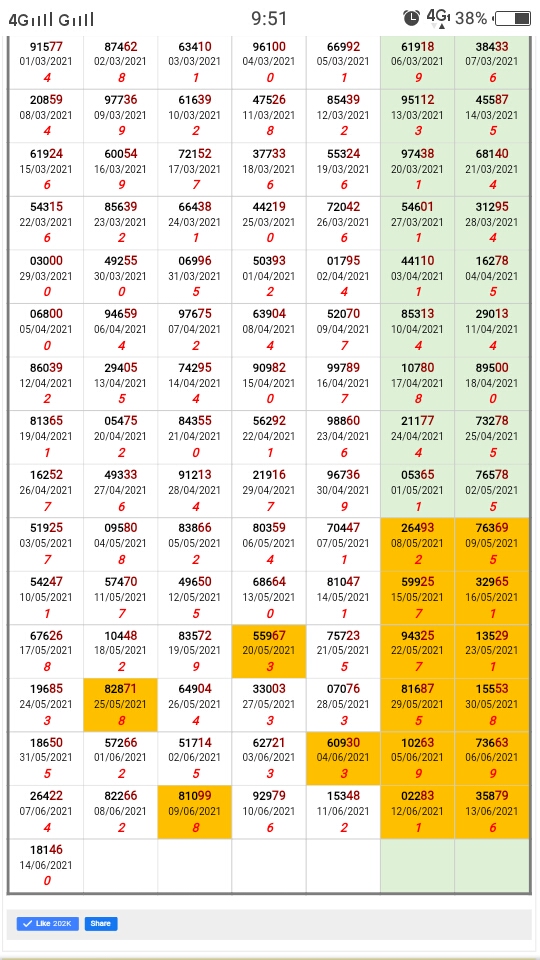
Task: Tap the Facebook Like button
Action: 48,923
